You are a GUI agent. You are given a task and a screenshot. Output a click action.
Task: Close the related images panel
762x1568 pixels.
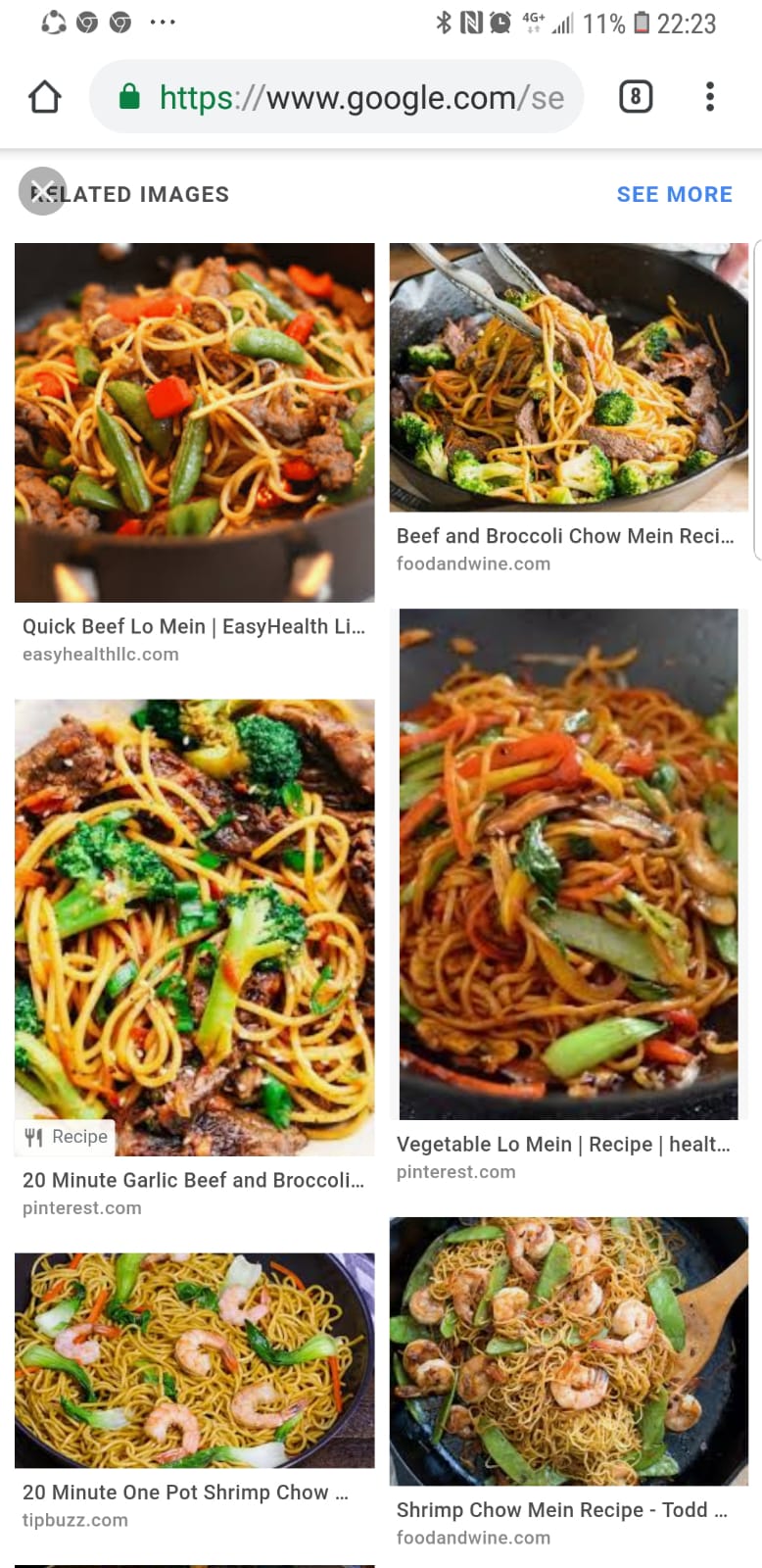tap(42, 191)
